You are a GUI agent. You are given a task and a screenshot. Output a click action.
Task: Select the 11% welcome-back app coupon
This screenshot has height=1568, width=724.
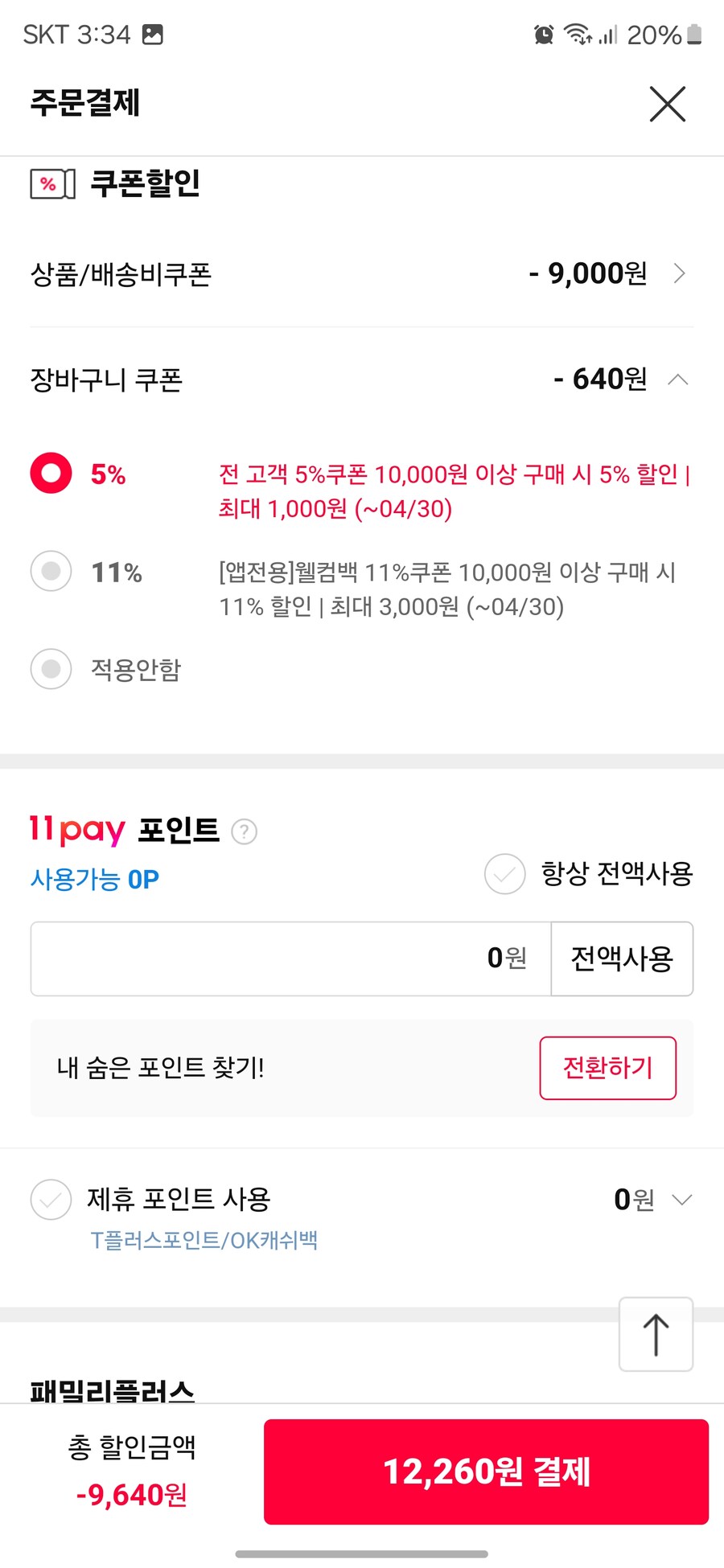click(x=50, y=572)
